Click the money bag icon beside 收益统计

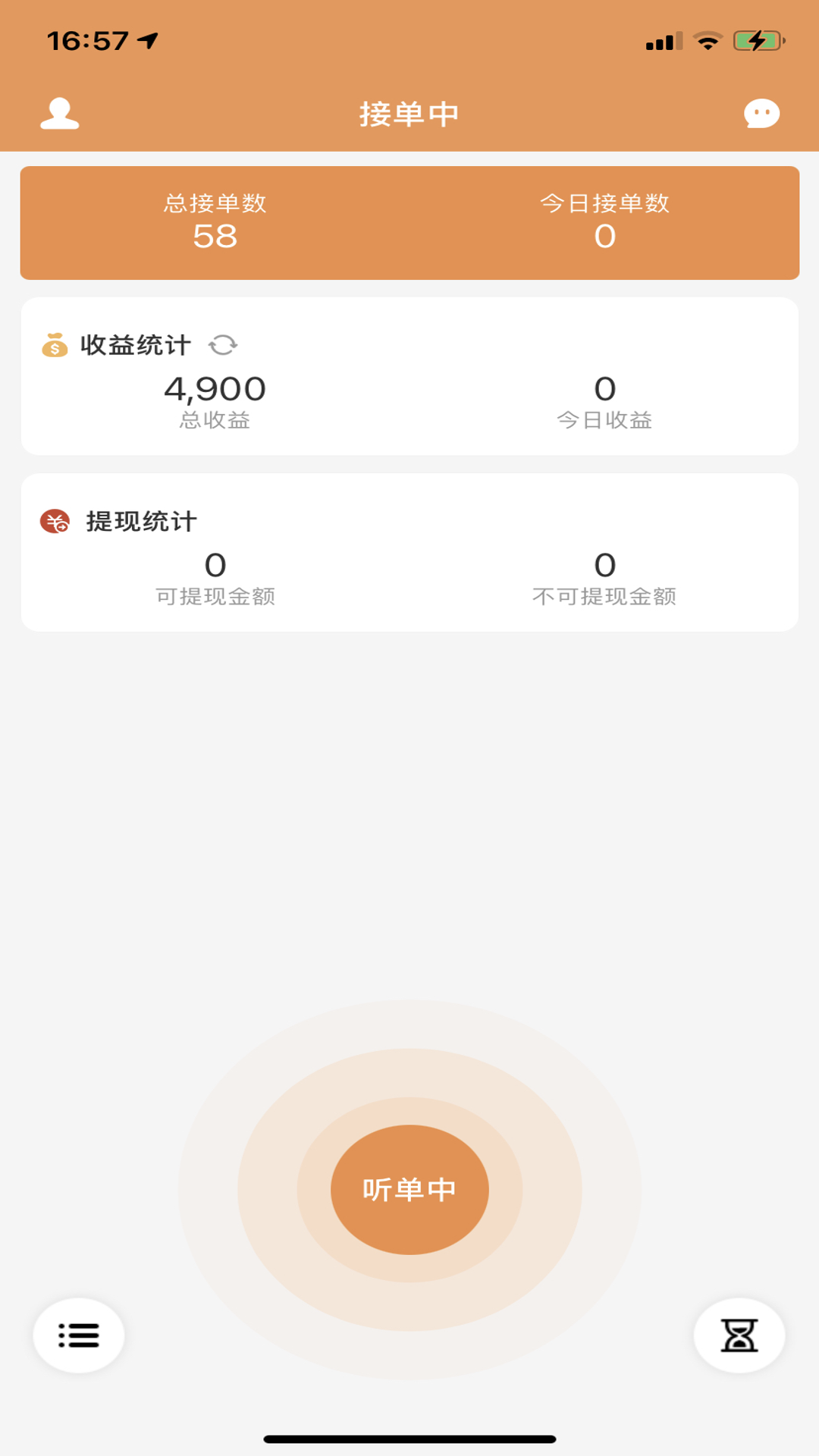coord(53,345)
